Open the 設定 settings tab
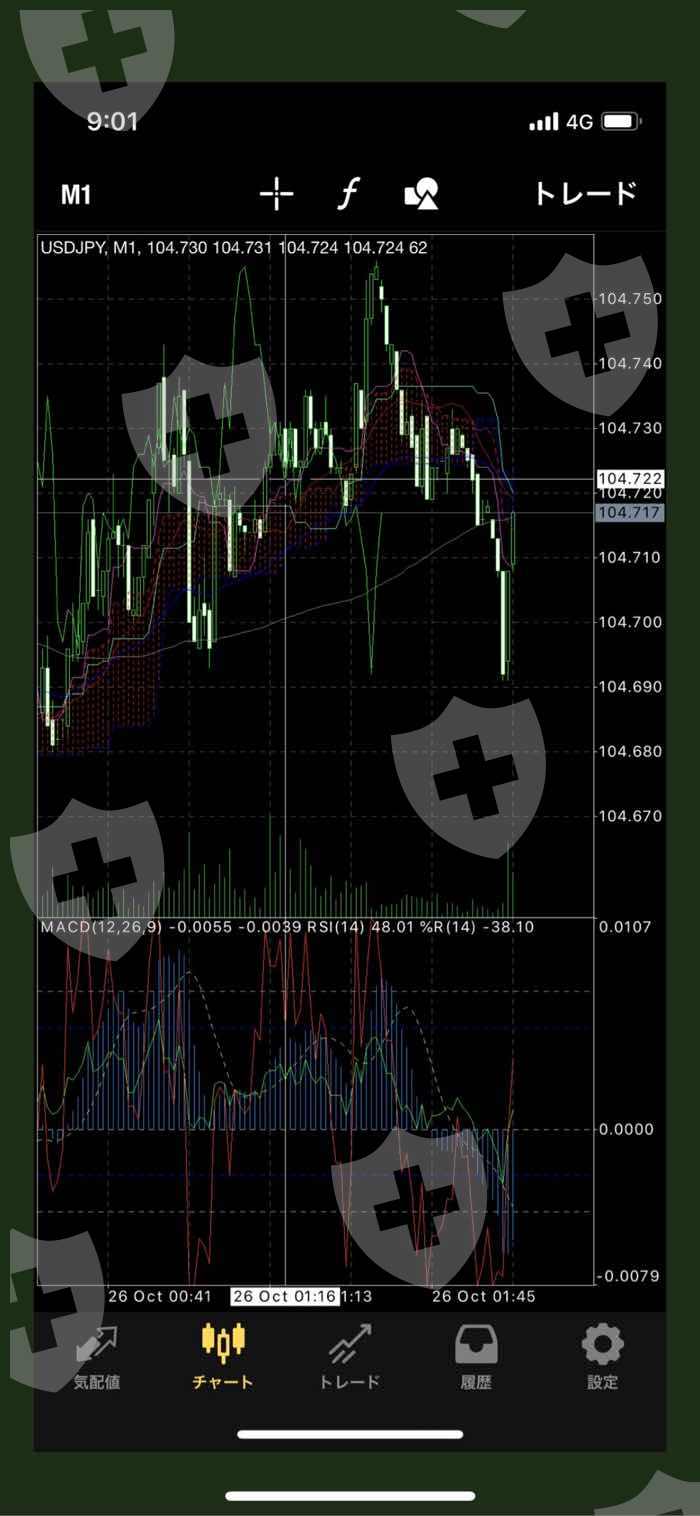Viewport: 700px width, 1516px height. pos(602,1357)
